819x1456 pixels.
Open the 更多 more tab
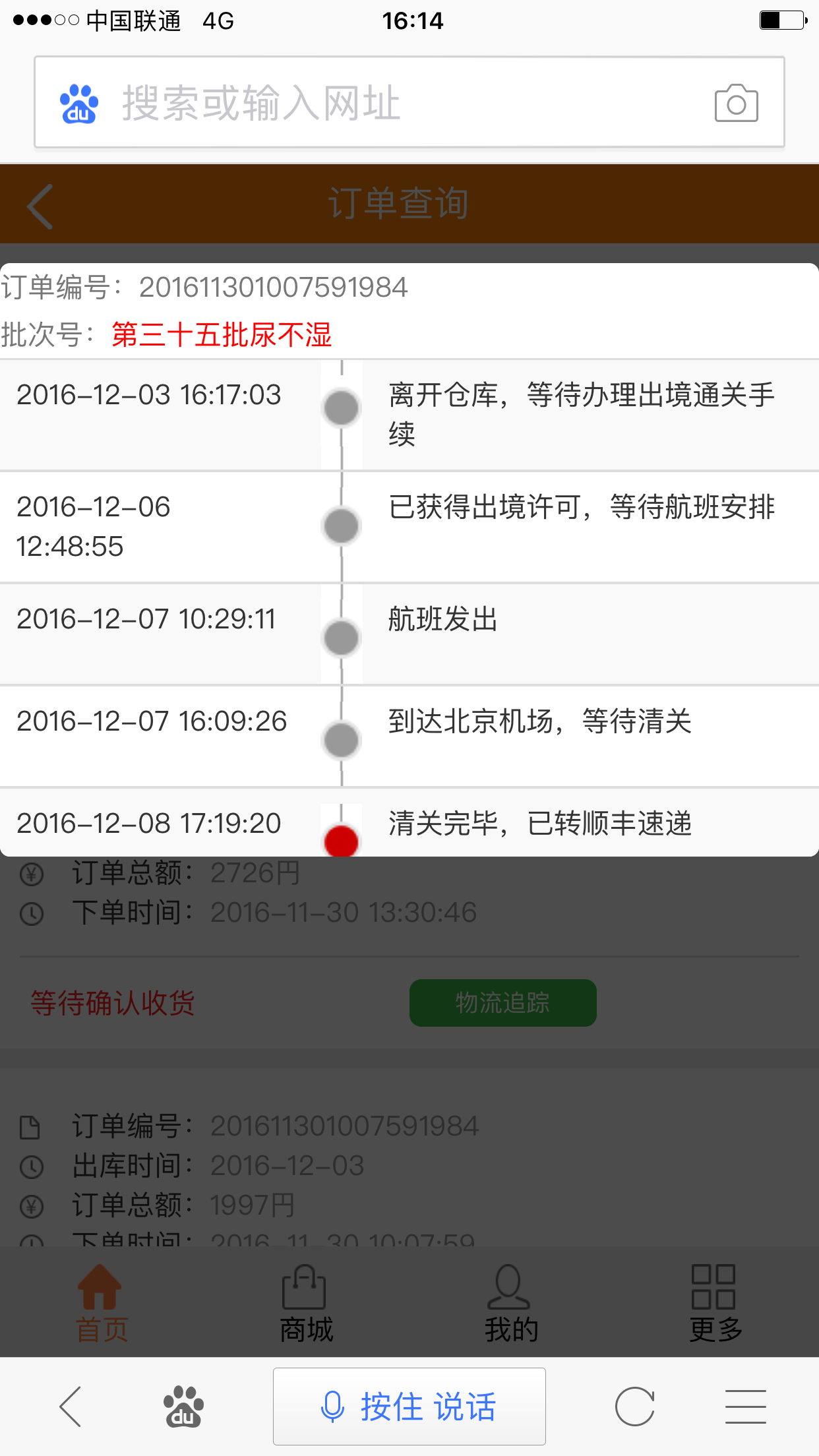(x=715, y=1303)
